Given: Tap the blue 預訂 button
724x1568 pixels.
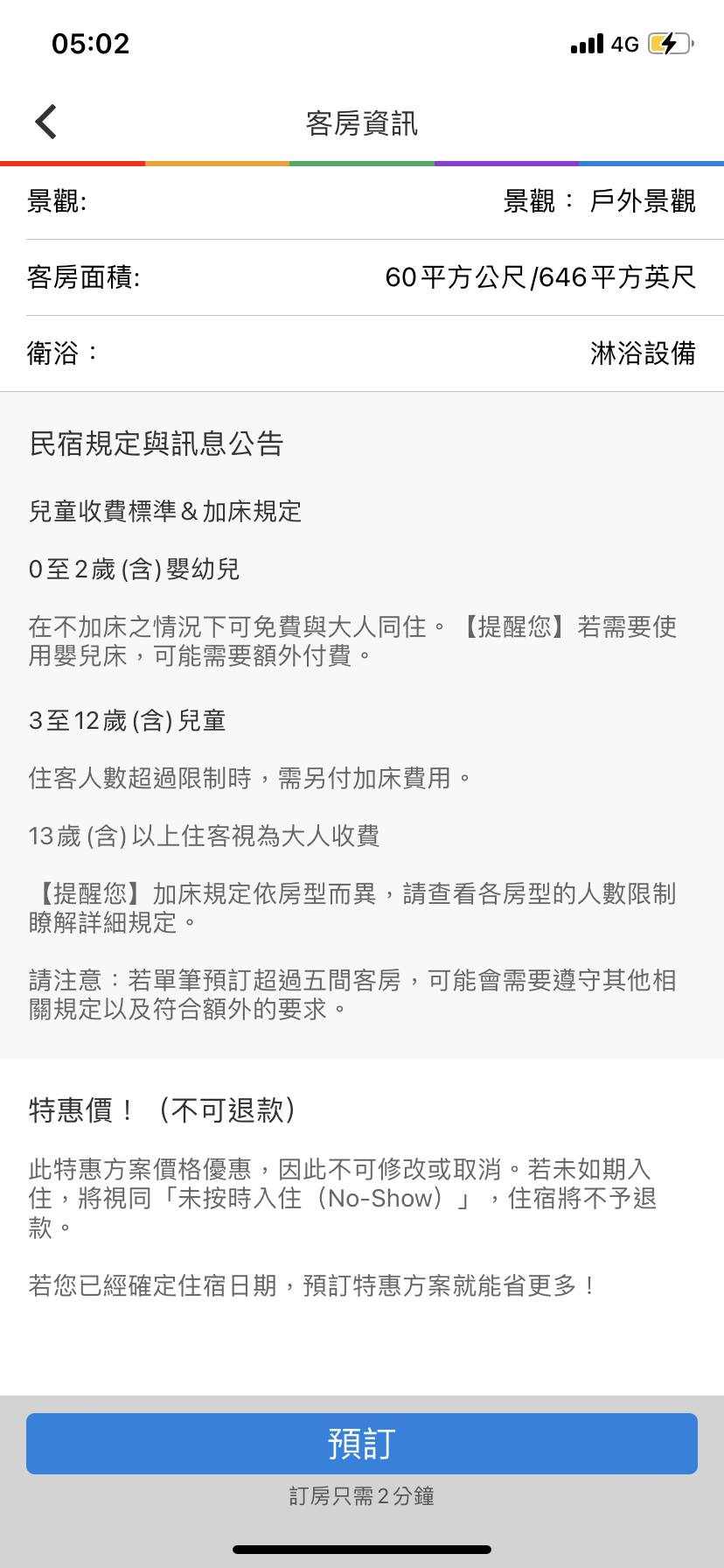Looking at the screenshot, I should pos(362,1444).
